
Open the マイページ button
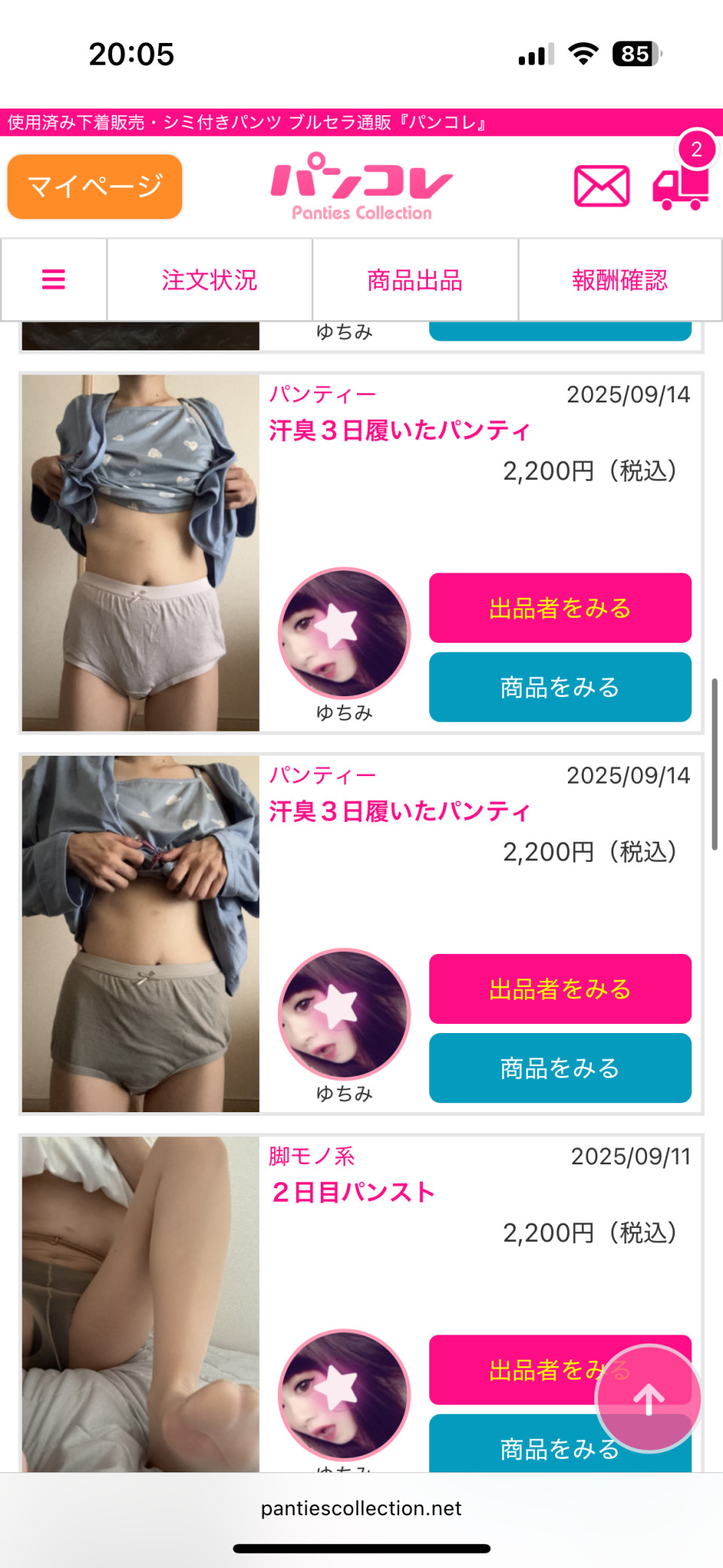point(95,187)
